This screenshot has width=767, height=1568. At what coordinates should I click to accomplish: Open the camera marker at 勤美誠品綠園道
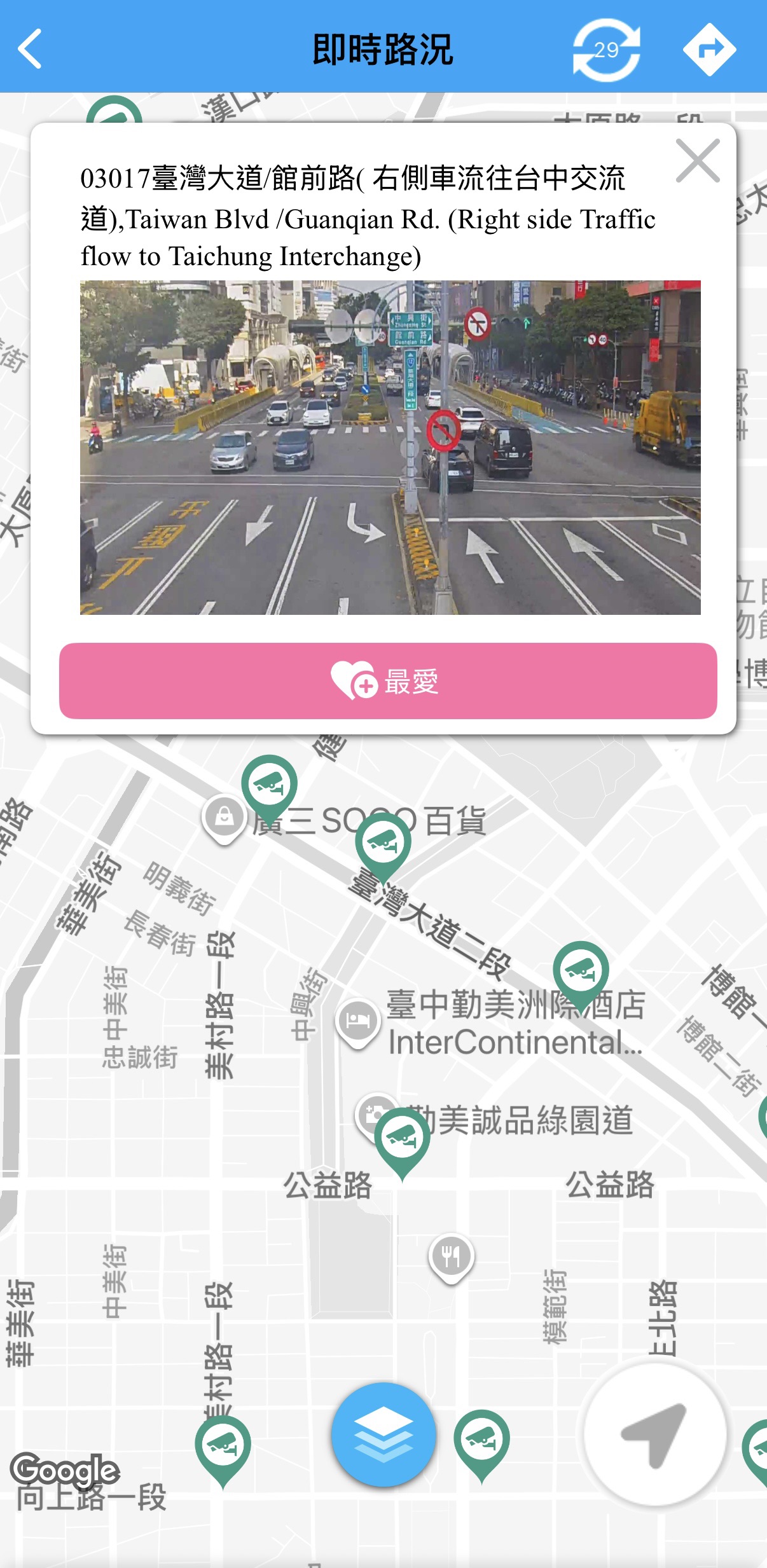pyautogui.click(x=402, y=1137)
